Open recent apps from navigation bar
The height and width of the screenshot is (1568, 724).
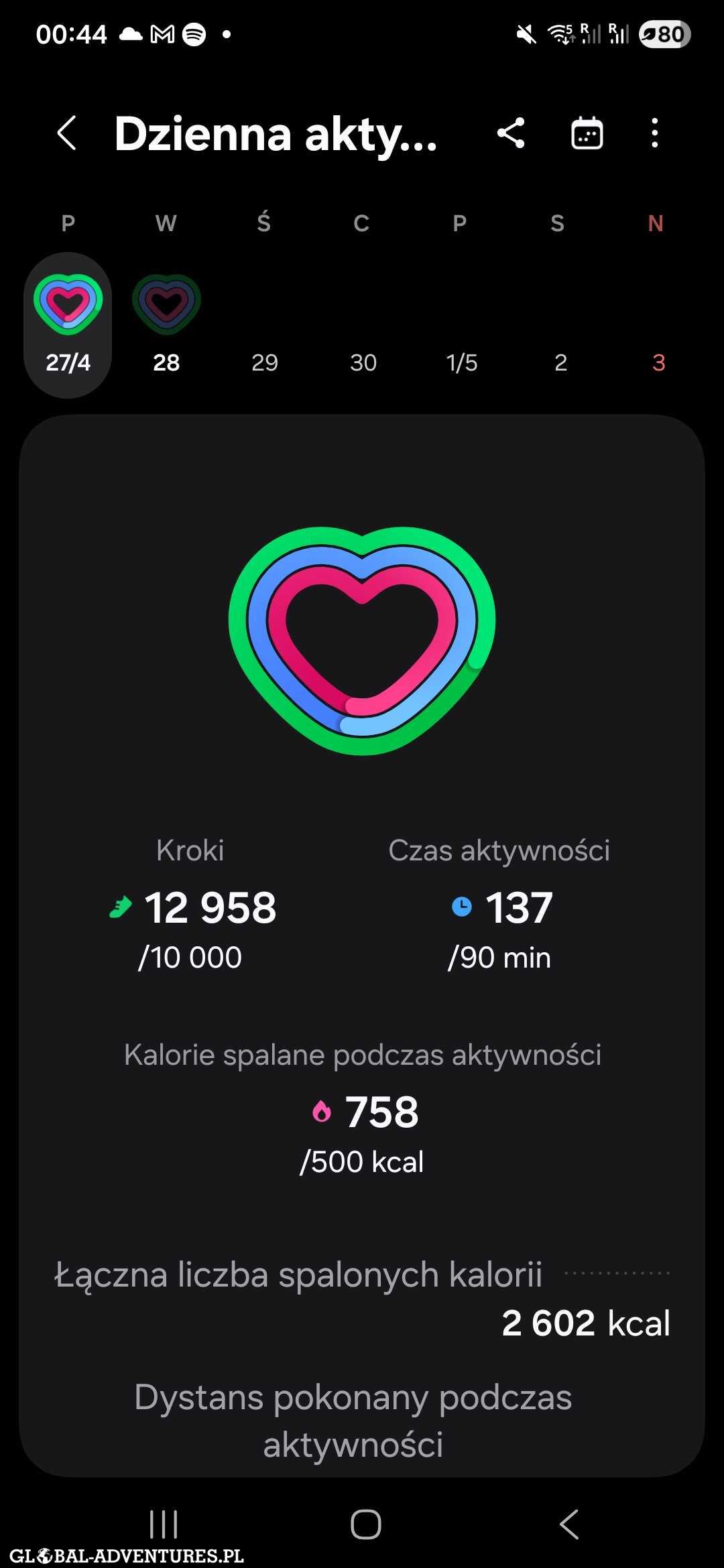164,1524
